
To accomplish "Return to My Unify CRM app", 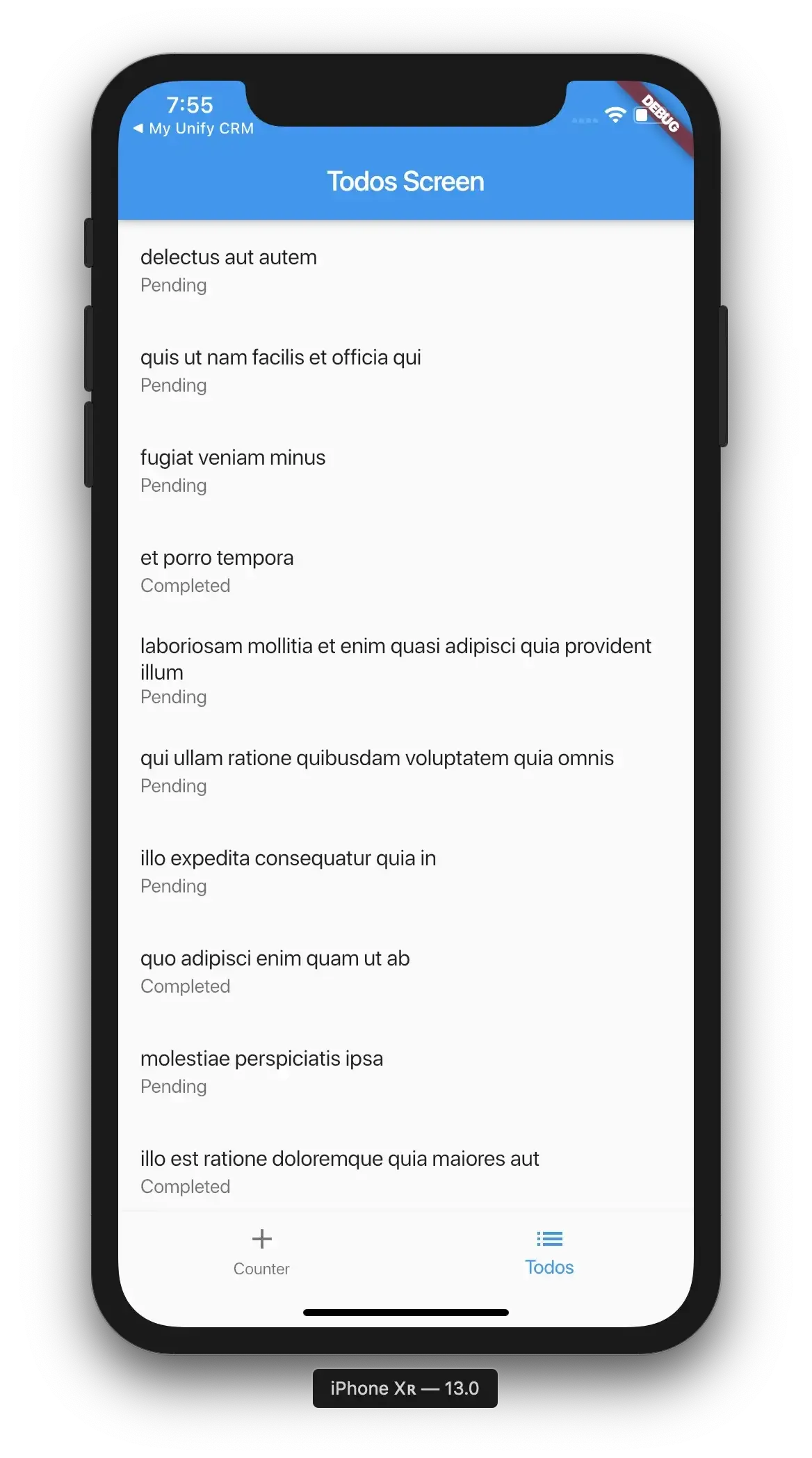I will coord(193,129).
